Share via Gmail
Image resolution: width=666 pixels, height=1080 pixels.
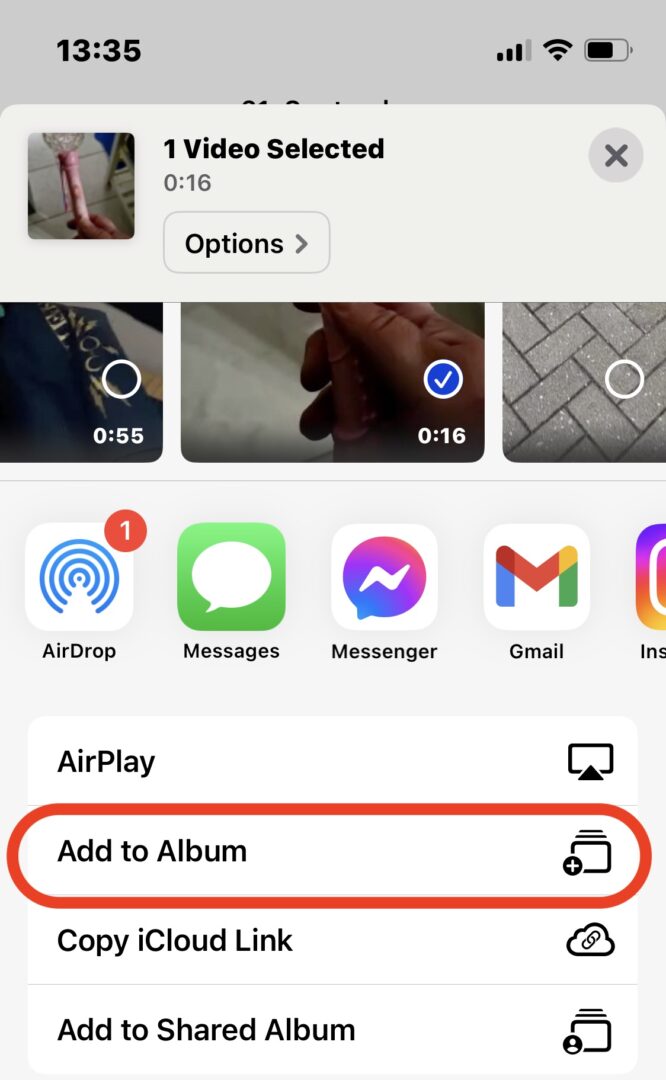(x=537, y=577)
